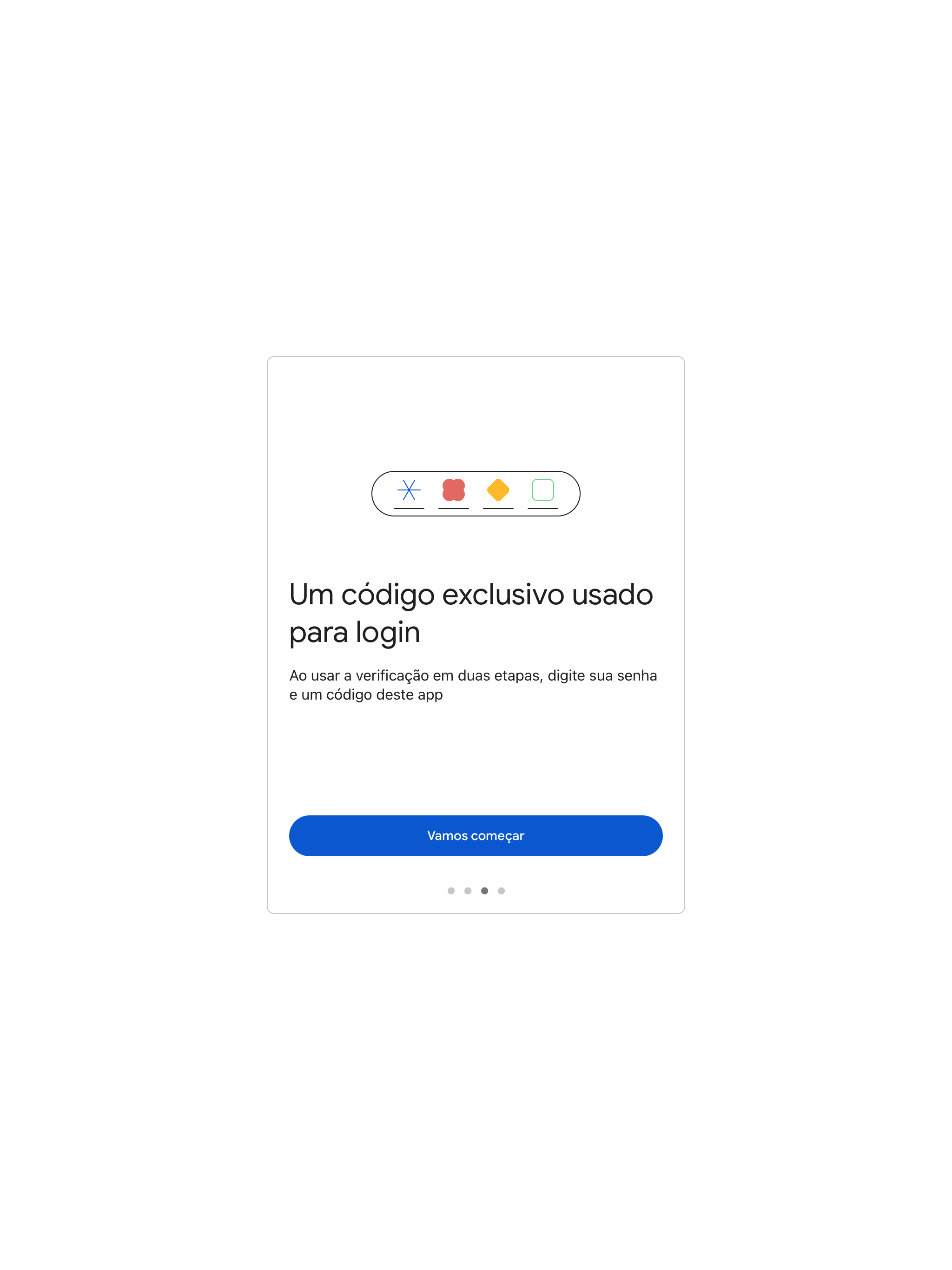The image size is (952, 1270).
Task: Select the red clover shape icon
Action: (x=453, y=491)
